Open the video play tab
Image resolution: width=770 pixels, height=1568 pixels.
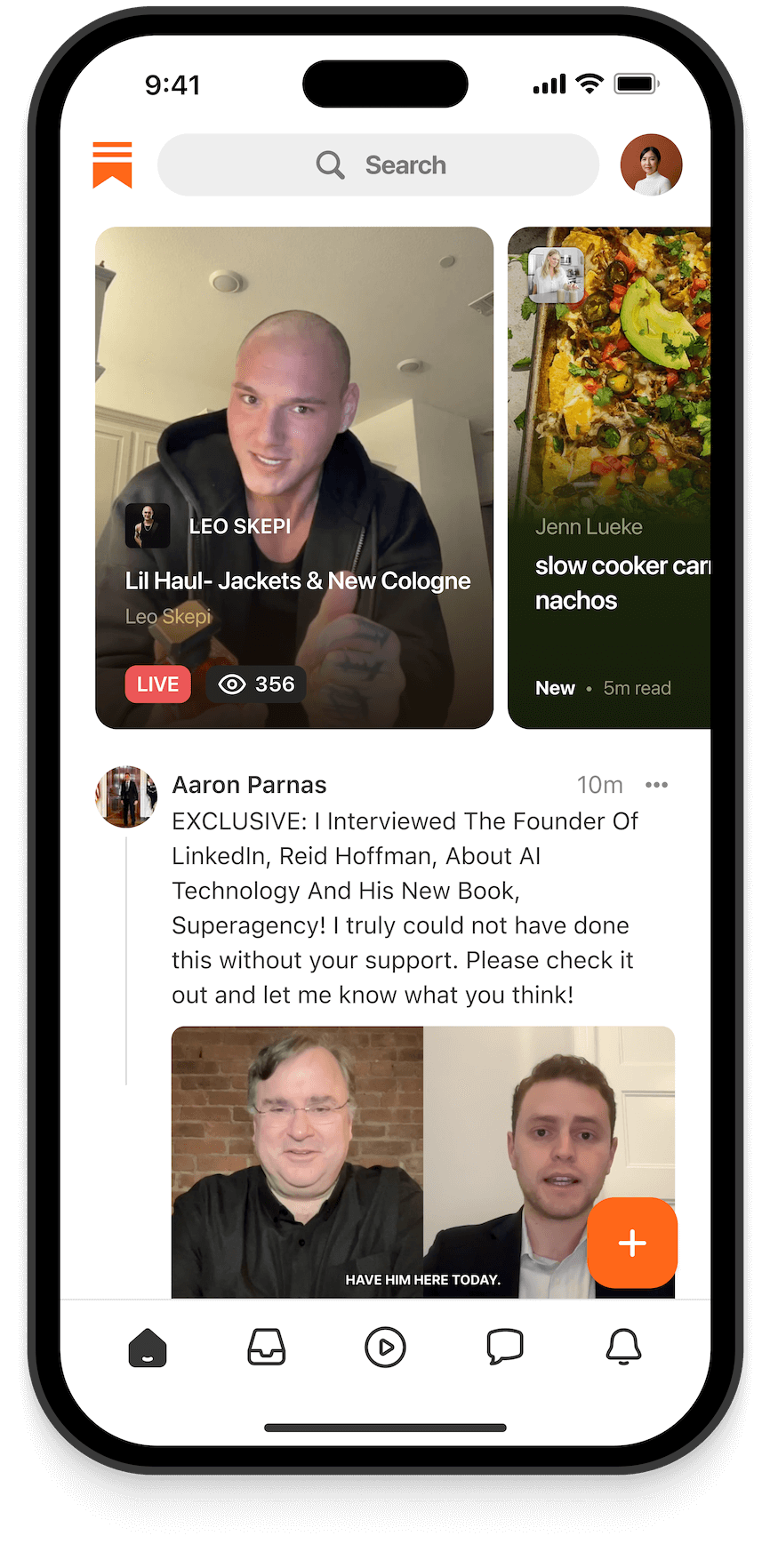point(385,1348)
